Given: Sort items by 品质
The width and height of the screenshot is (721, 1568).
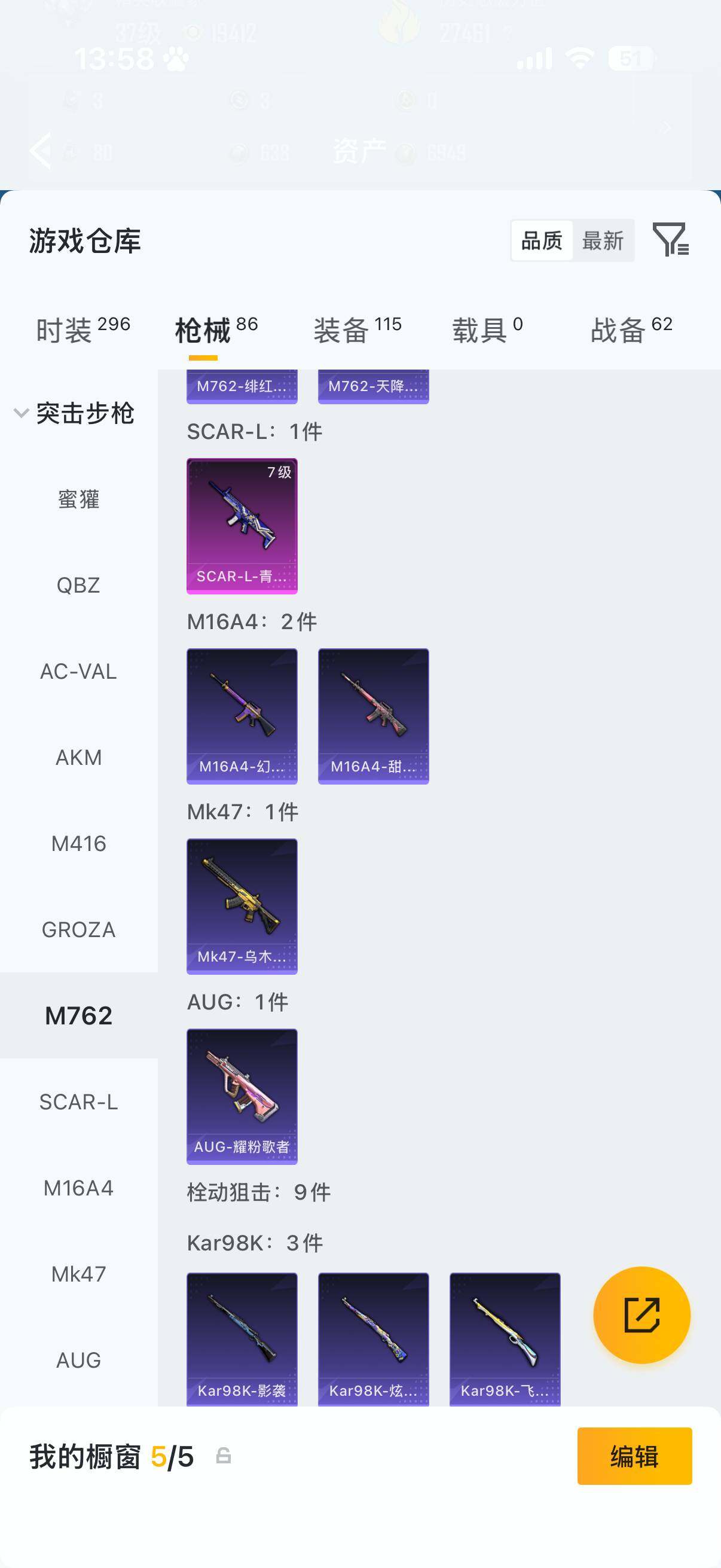Looking at the screenshot, I should tap(542, 241).
